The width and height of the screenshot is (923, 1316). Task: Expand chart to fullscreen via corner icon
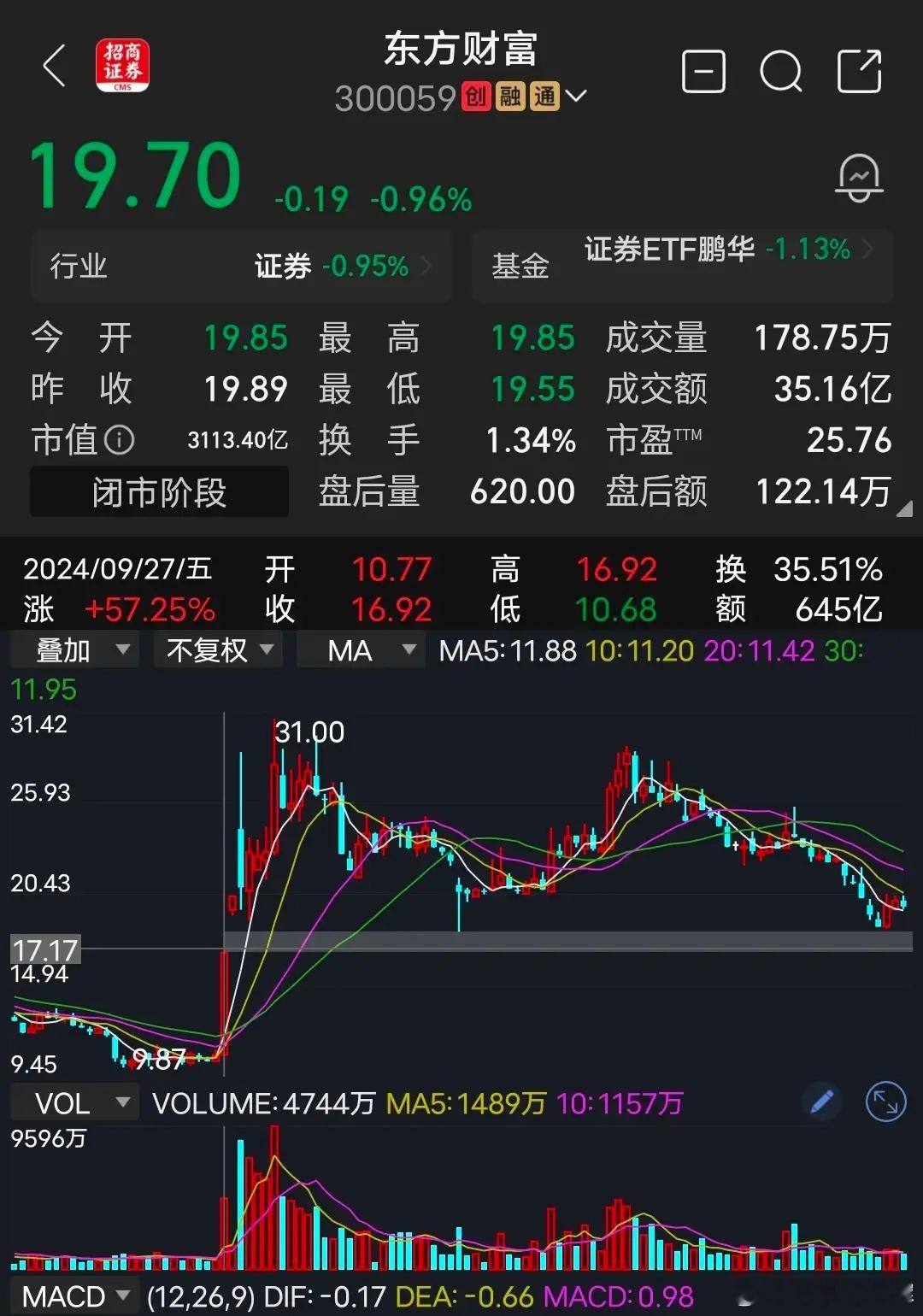click(x=886, y=1102)
